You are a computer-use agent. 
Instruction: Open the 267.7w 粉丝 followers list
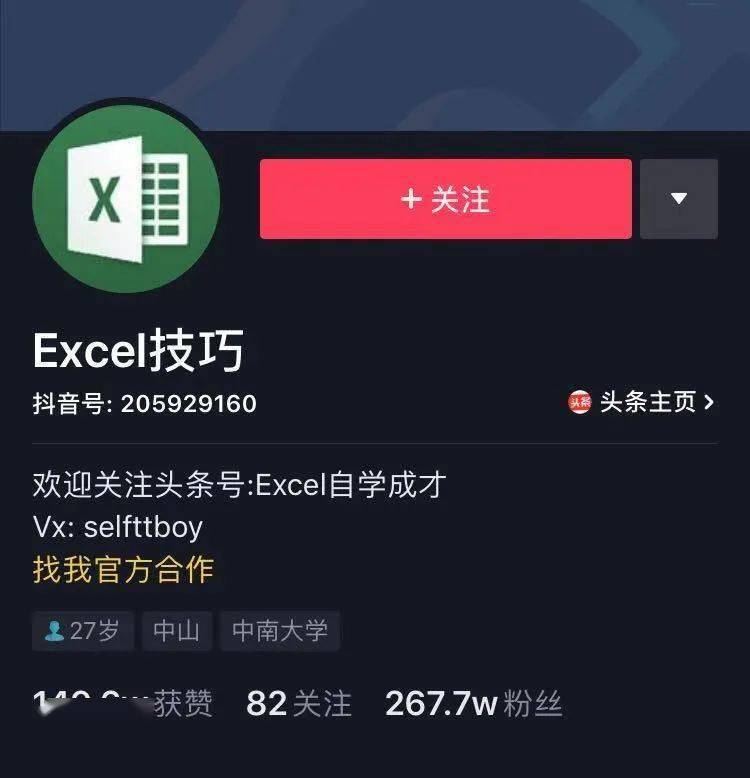pyautogui.click(x=473, y=704)
